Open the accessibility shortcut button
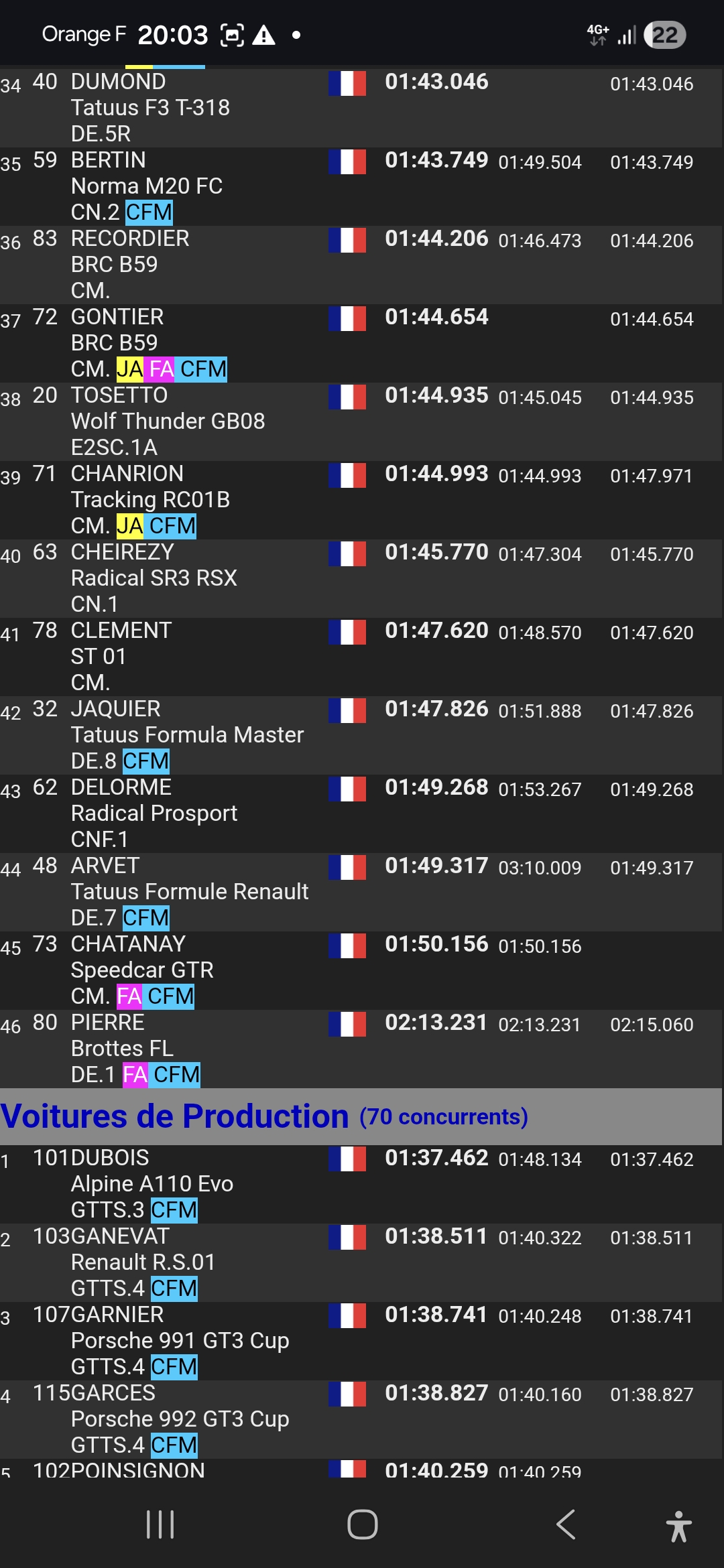Image resolution: width=724 pixels, height=1568 pixels. point(678,1526)
